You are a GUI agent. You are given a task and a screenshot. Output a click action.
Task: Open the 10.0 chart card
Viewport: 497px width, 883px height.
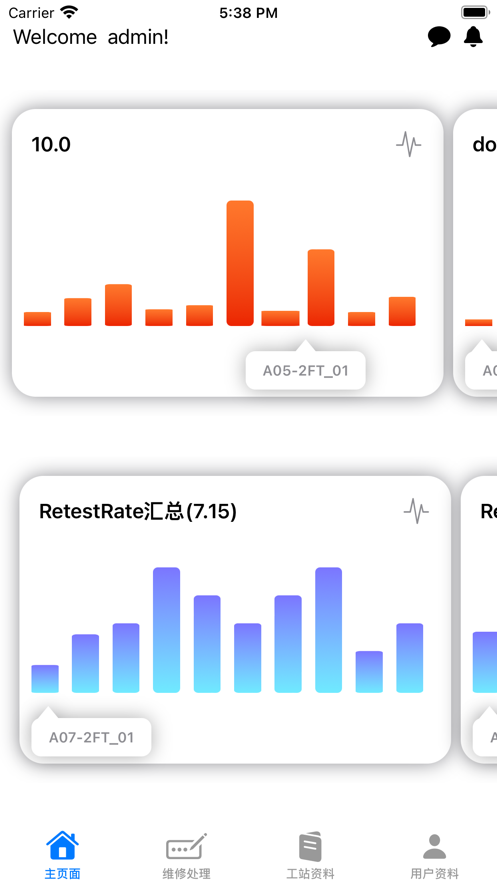click(x=227, y=253)
